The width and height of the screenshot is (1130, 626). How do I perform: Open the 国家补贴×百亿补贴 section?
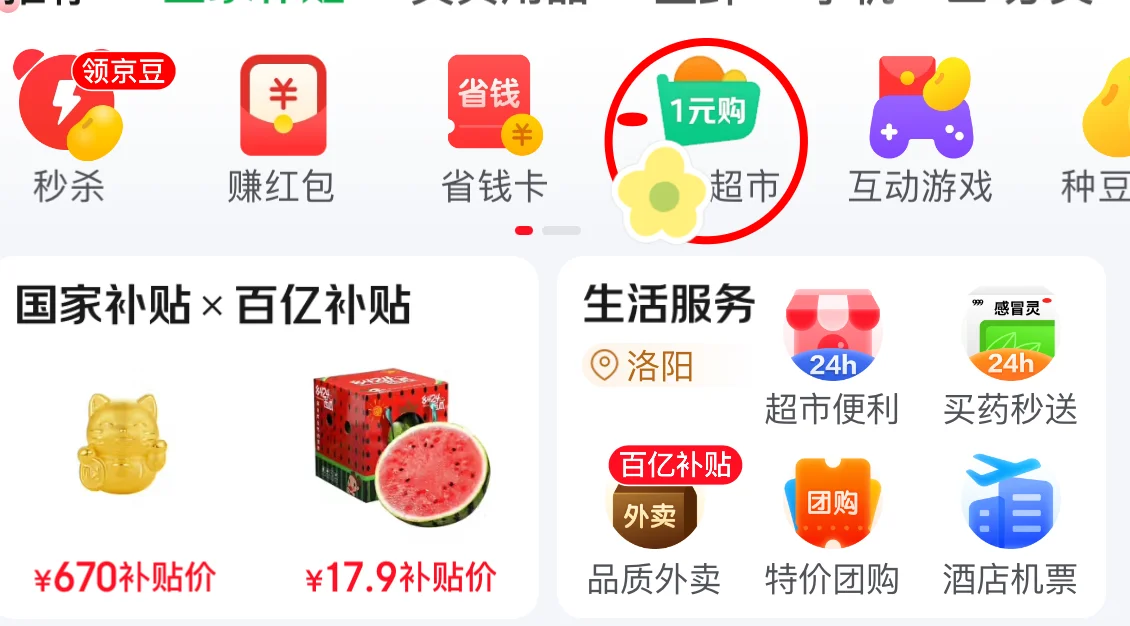[x=213, y=306]
